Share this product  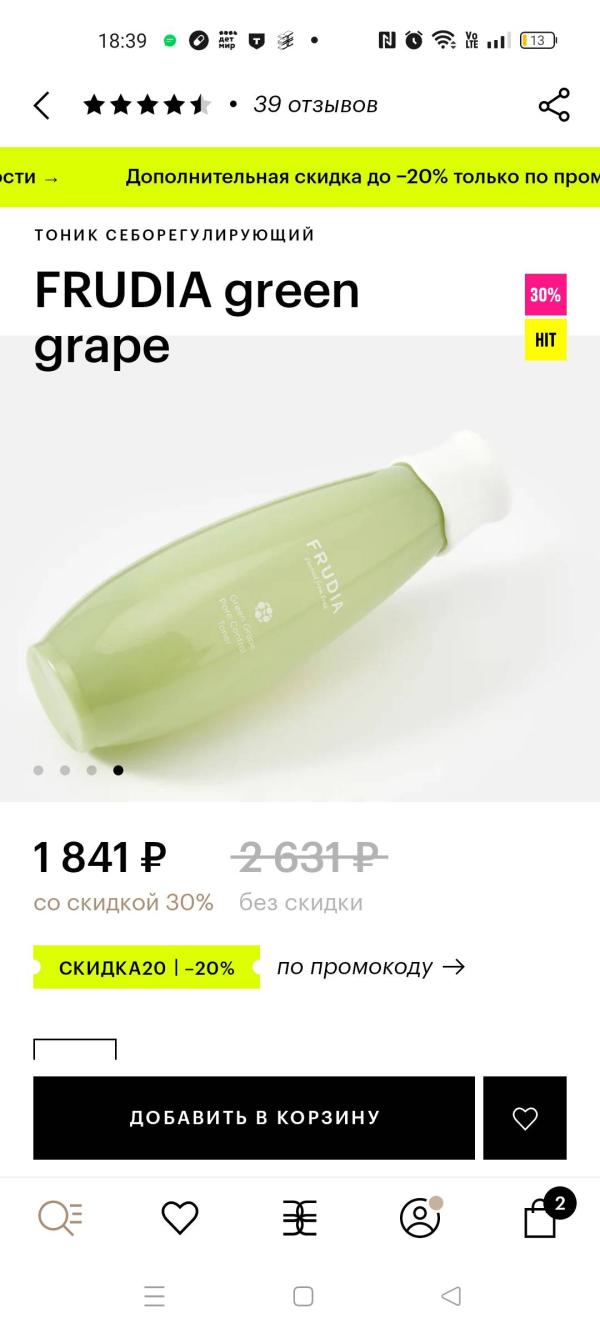tap(553, 105)
